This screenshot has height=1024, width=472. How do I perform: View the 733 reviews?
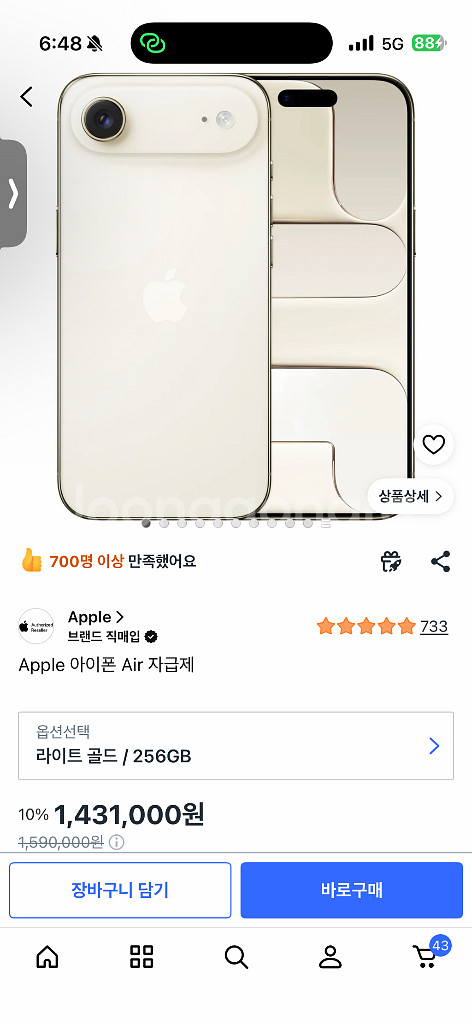click(x=433, y=626)
